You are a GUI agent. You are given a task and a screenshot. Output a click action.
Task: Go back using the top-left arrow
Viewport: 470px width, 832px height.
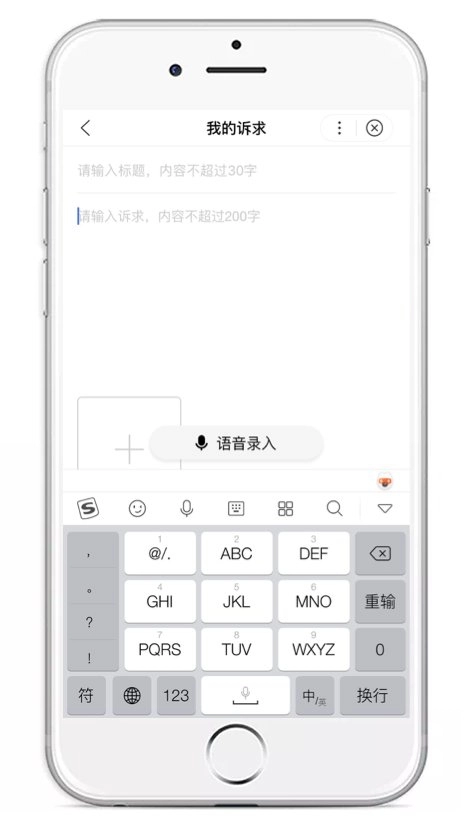[85, 128]
